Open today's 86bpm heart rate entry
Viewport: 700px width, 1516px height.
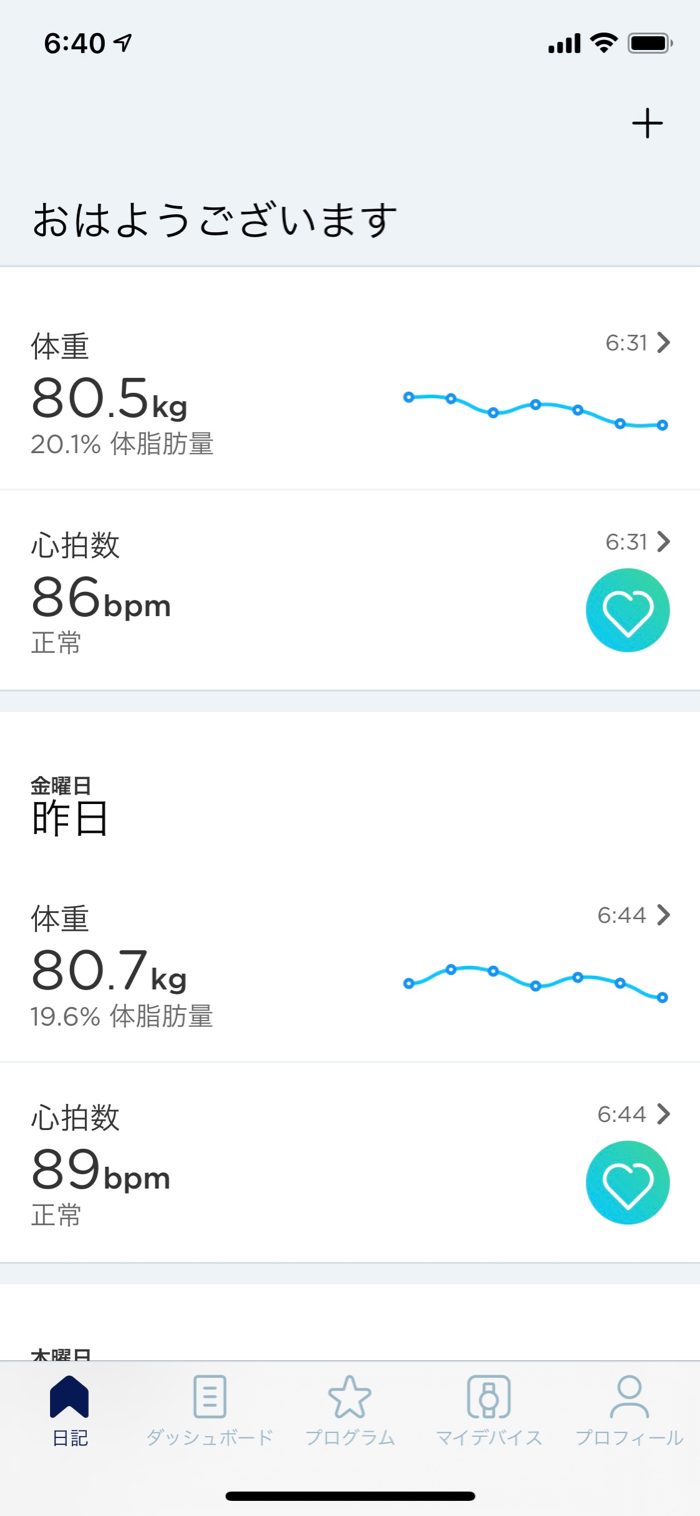click(350, 592)
